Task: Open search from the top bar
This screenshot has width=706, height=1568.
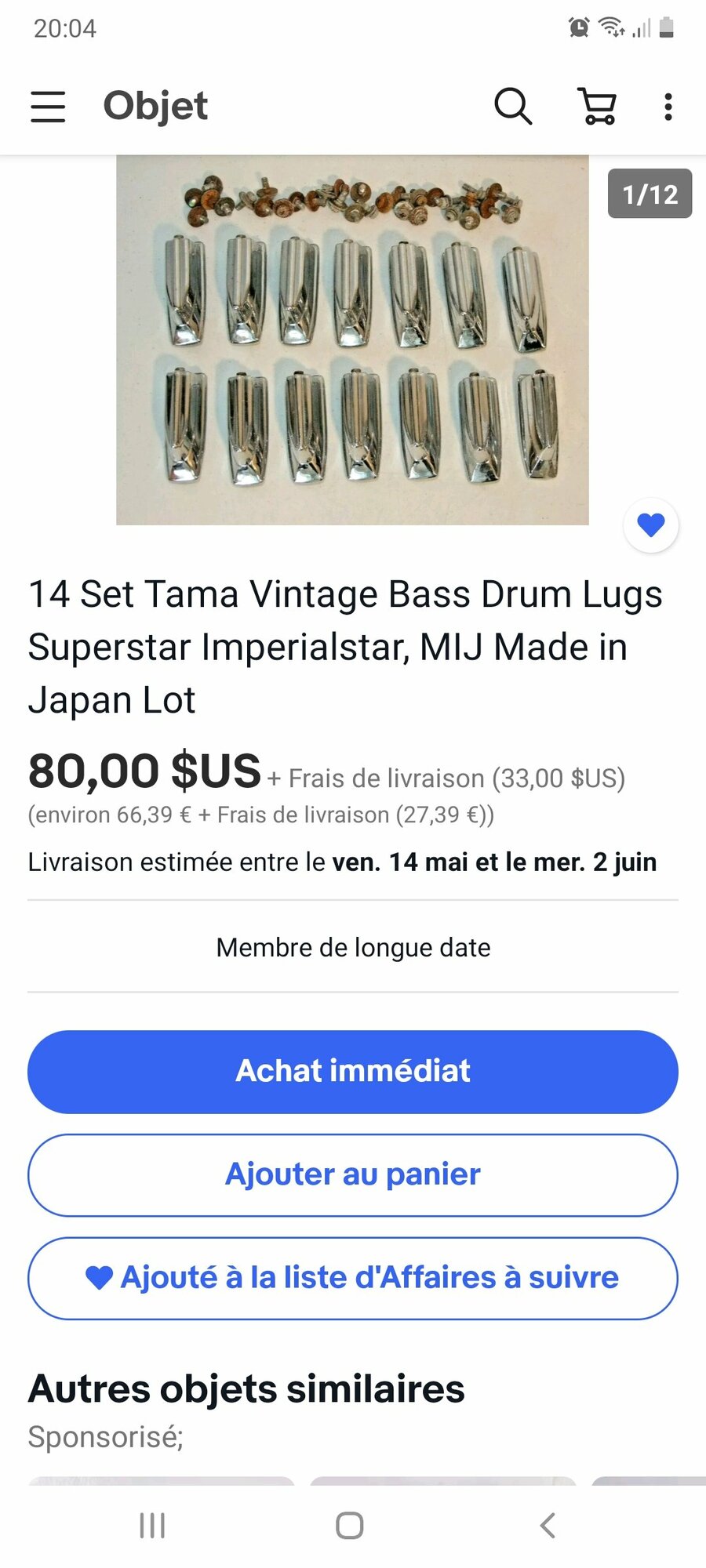Action: click(x=513, y=107)
